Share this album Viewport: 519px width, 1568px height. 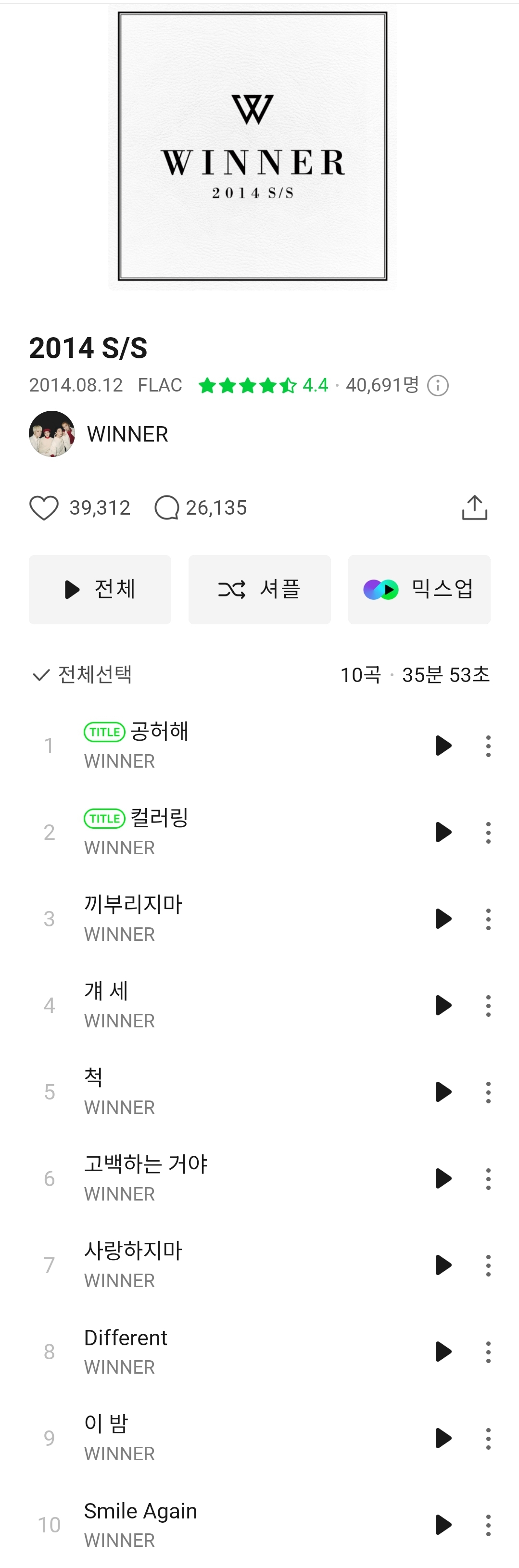(x=475, y=507)
